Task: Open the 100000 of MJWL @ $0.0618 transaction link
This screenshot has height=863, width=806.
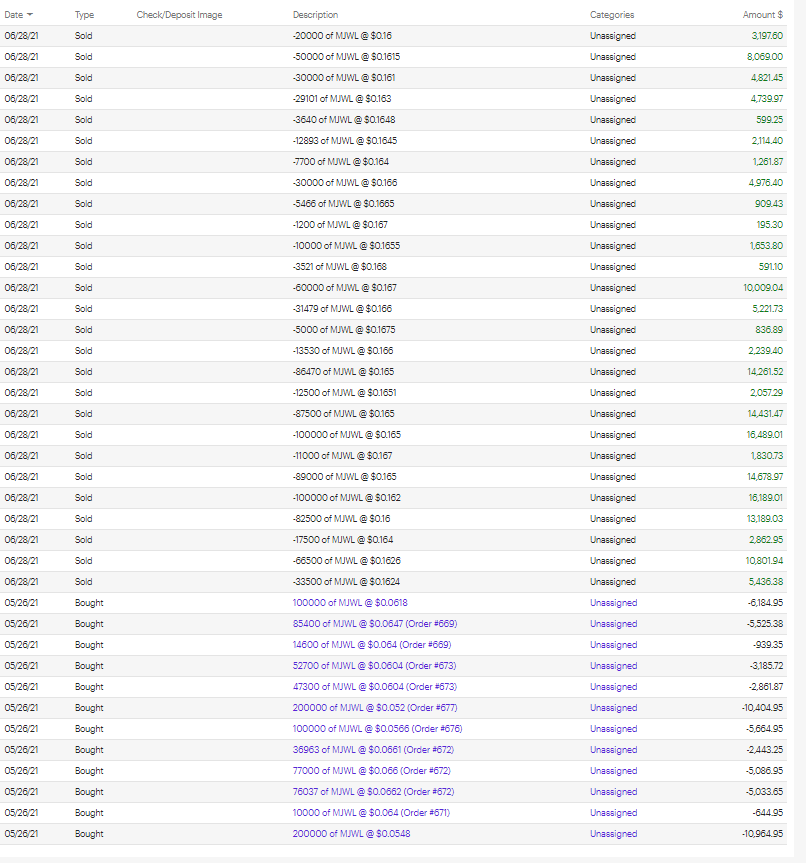Action: pos(349,603)
